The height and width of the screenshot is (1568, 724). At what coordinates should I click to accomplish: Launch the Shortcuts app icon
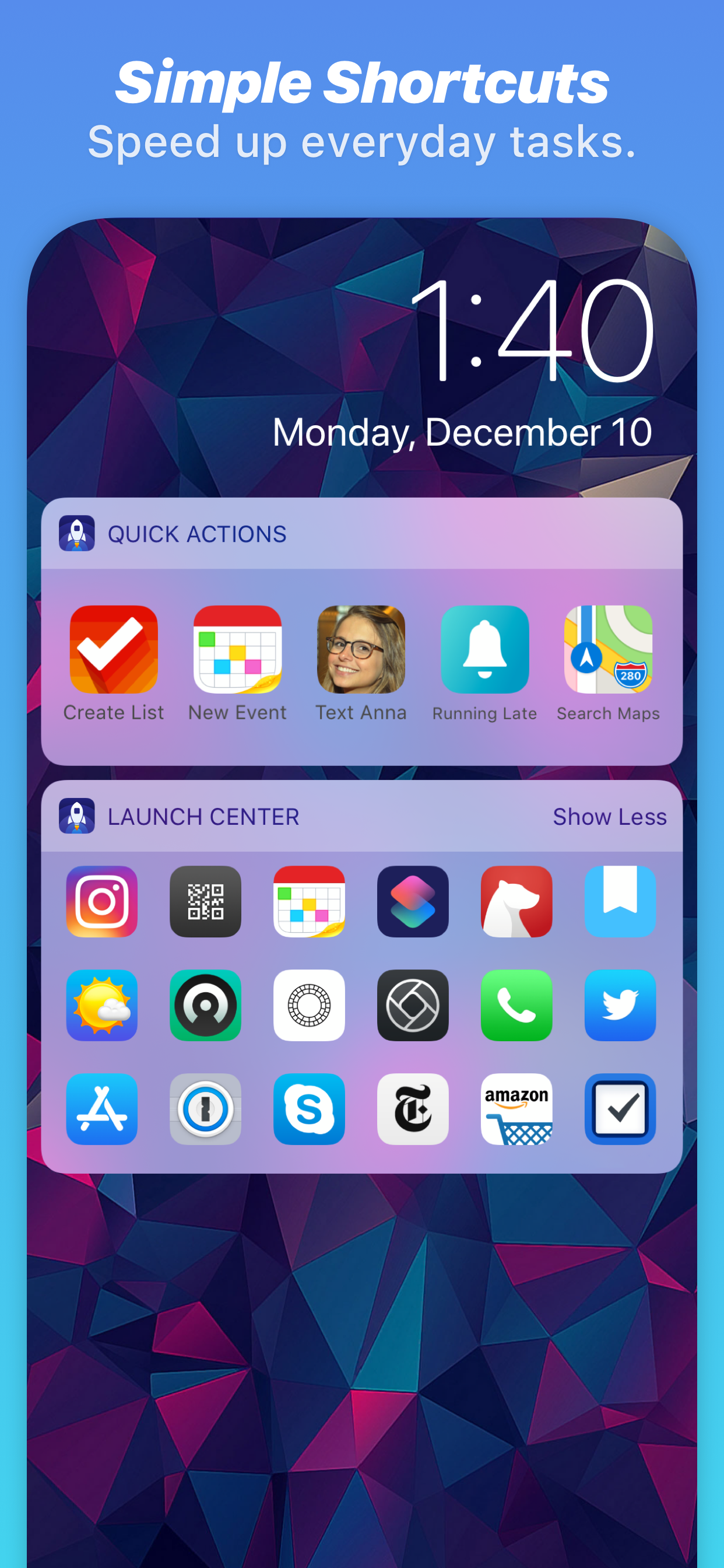point(413,901)
